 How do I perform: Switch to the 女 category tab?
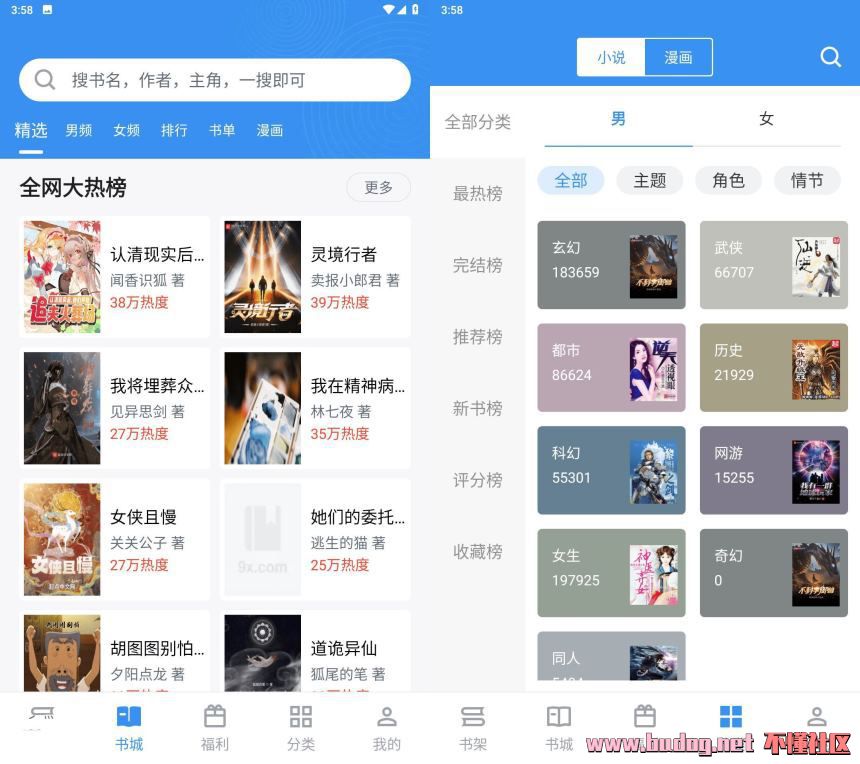point(766,119)
